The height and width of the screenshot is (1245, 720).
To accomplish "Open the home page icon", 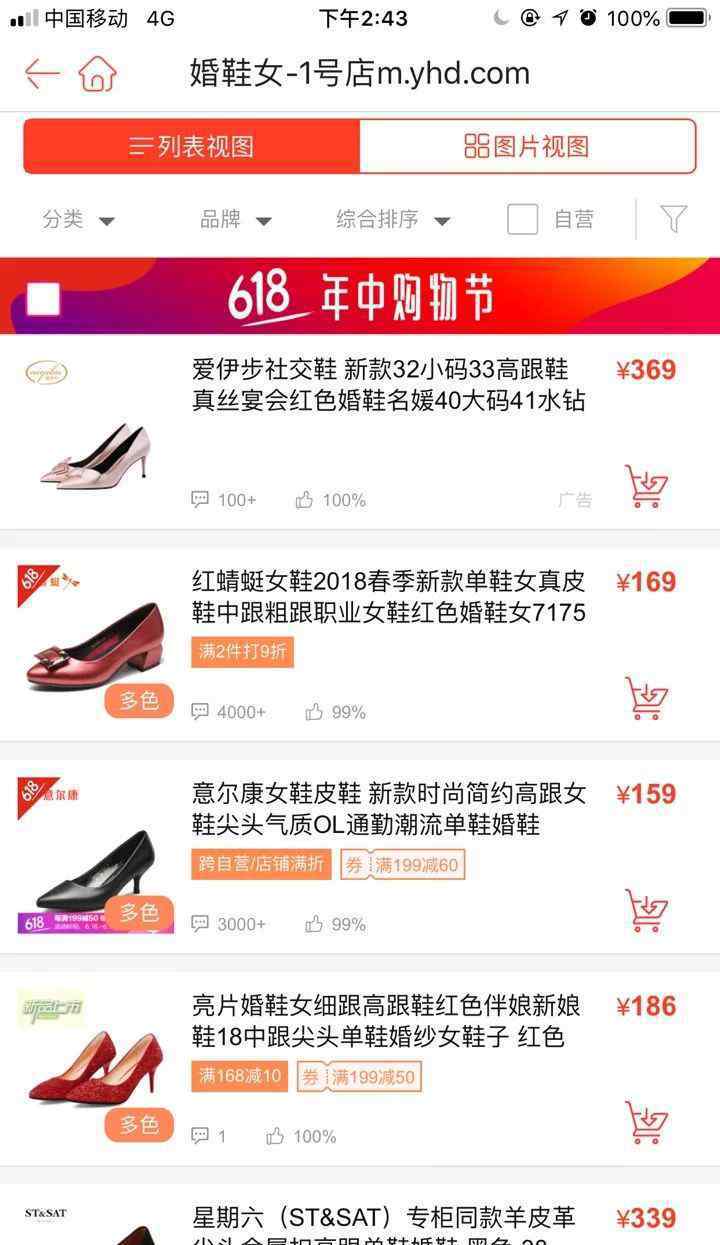I will click(x=98, y=73).
